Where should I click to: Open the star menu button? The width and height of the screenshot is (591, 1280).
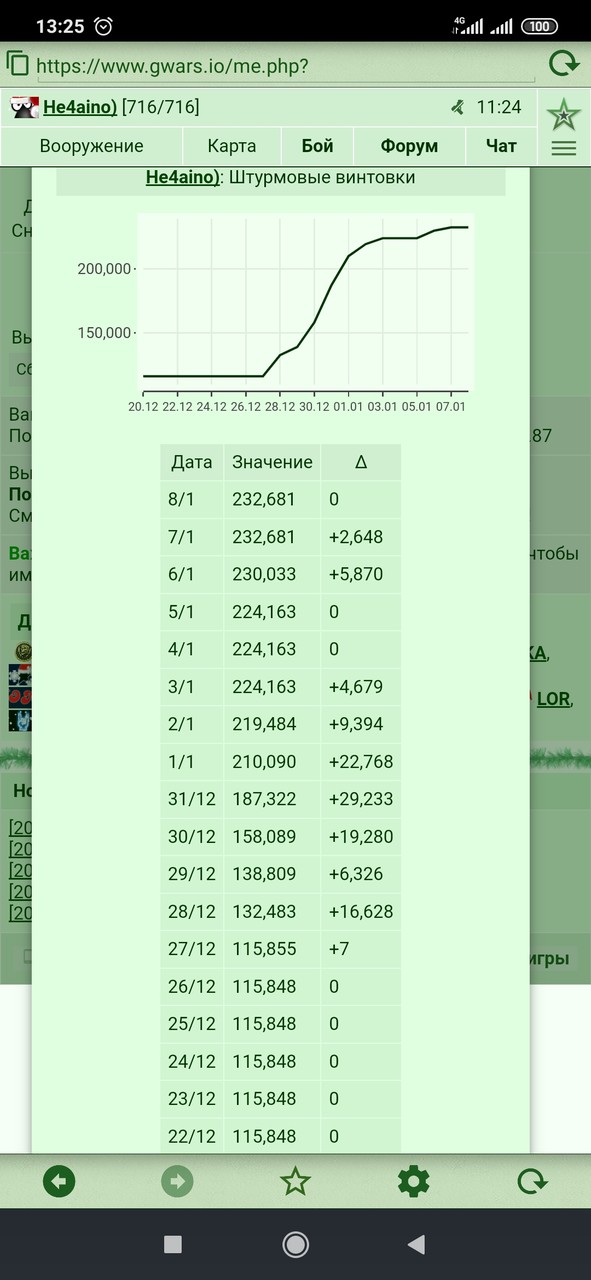564,127
